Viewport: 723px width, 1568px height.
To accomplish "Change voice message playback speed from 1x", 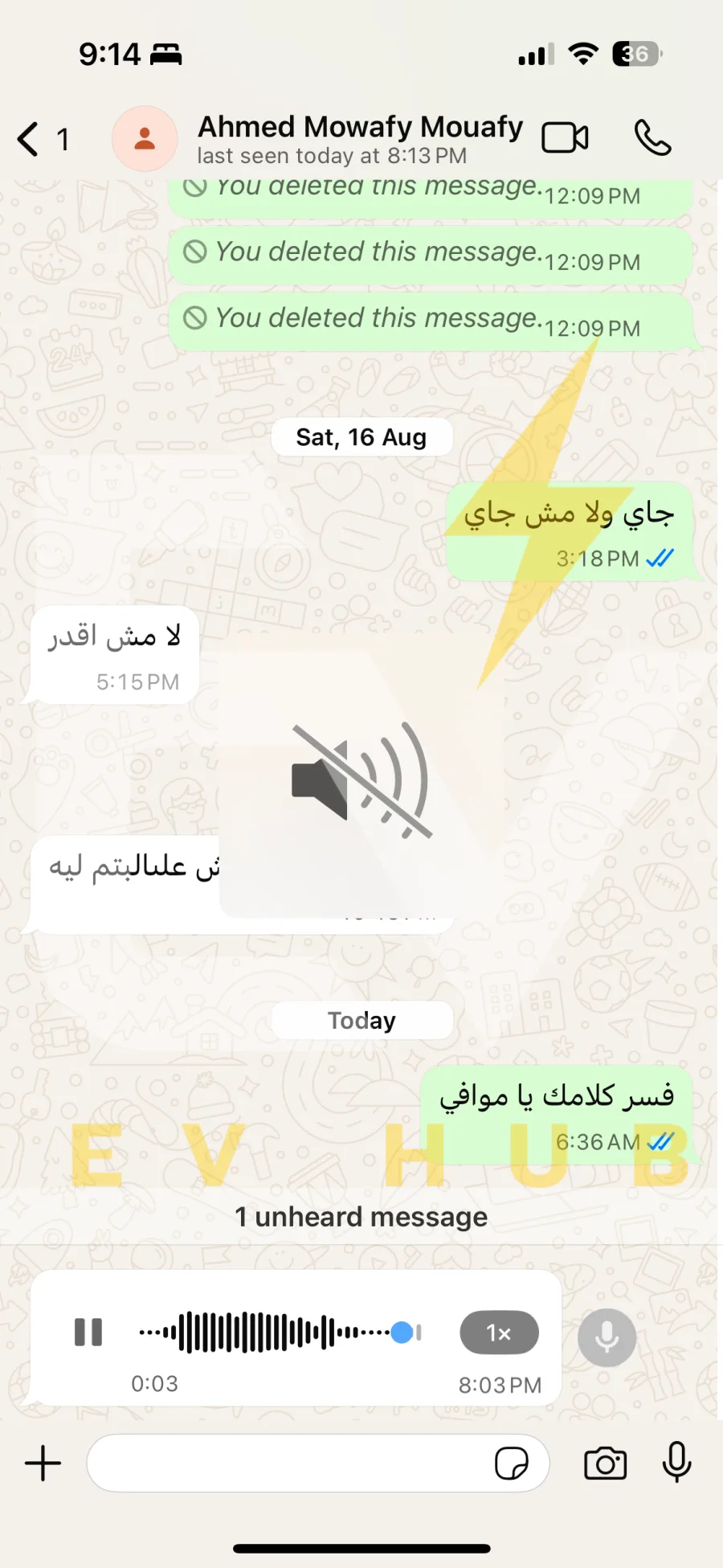I will (499, 1333).
